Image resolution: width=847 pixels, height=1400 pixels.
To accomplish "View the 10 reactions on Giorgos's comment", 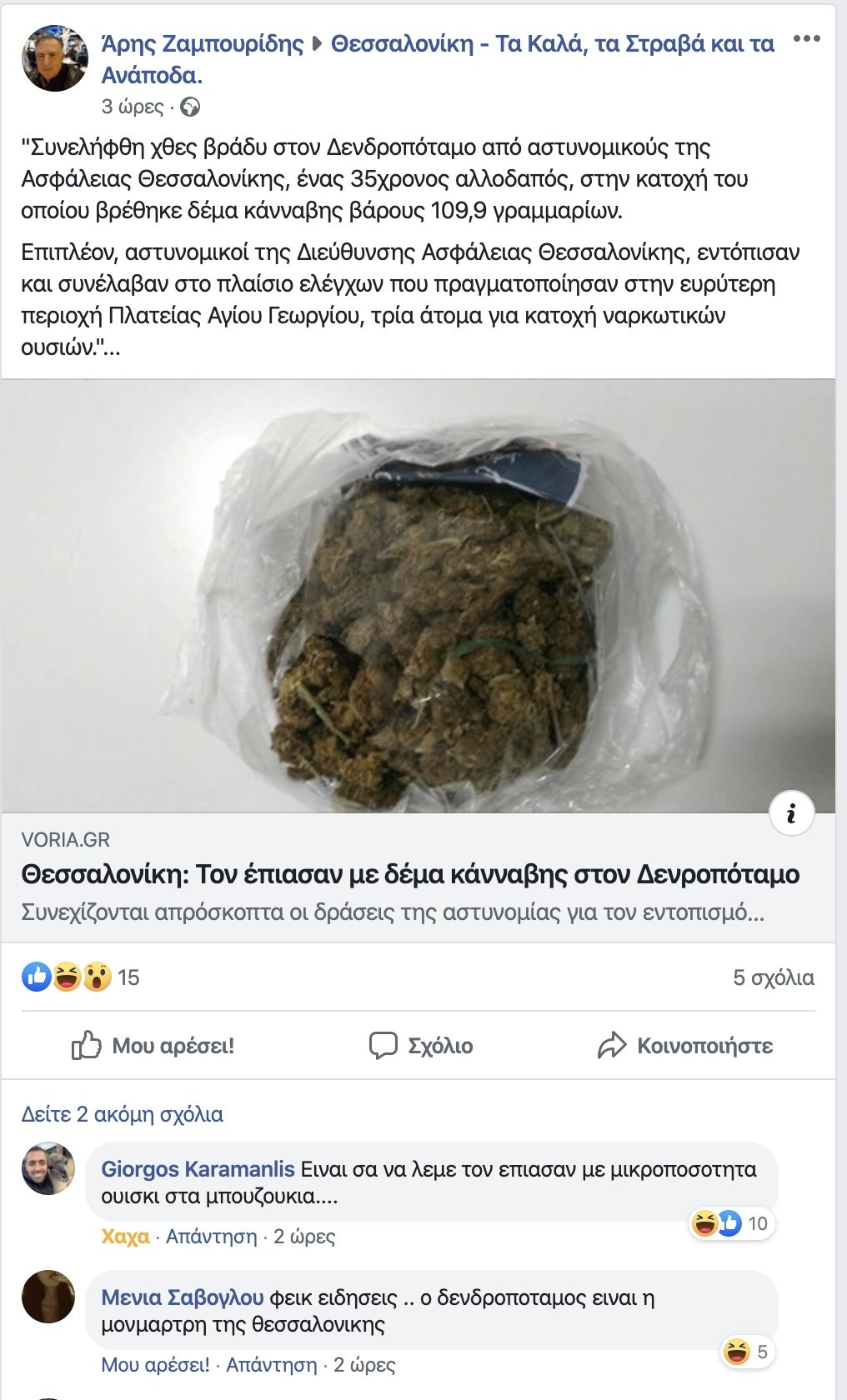I will pos(732,1223).
